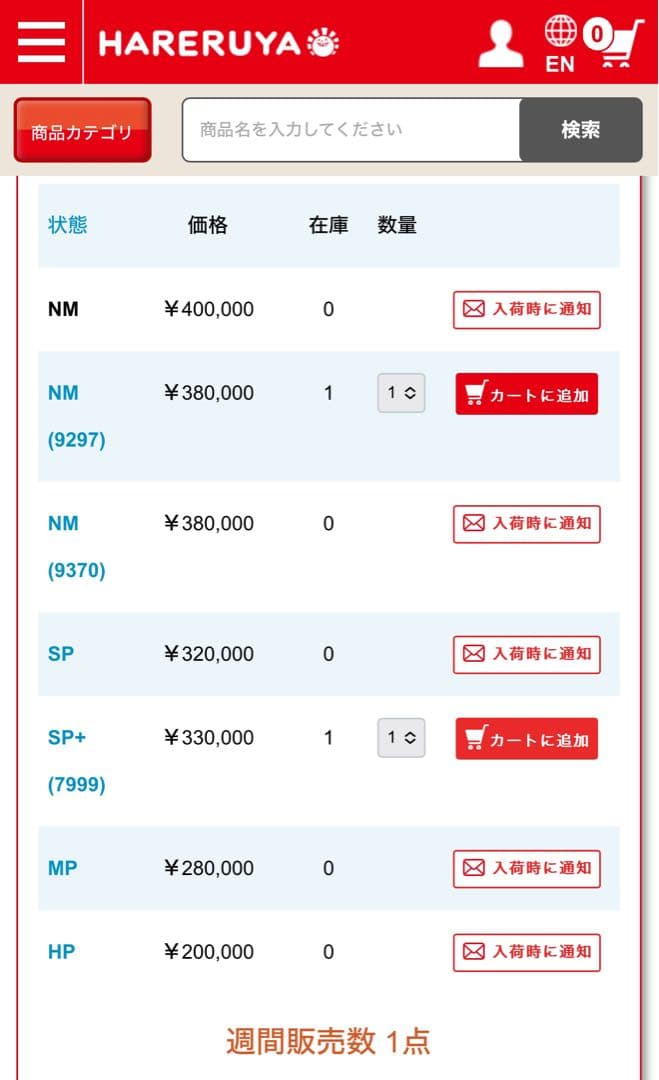Open the 状態 condition link
The width and height of the screenshot is (659, 1080).
67,225
